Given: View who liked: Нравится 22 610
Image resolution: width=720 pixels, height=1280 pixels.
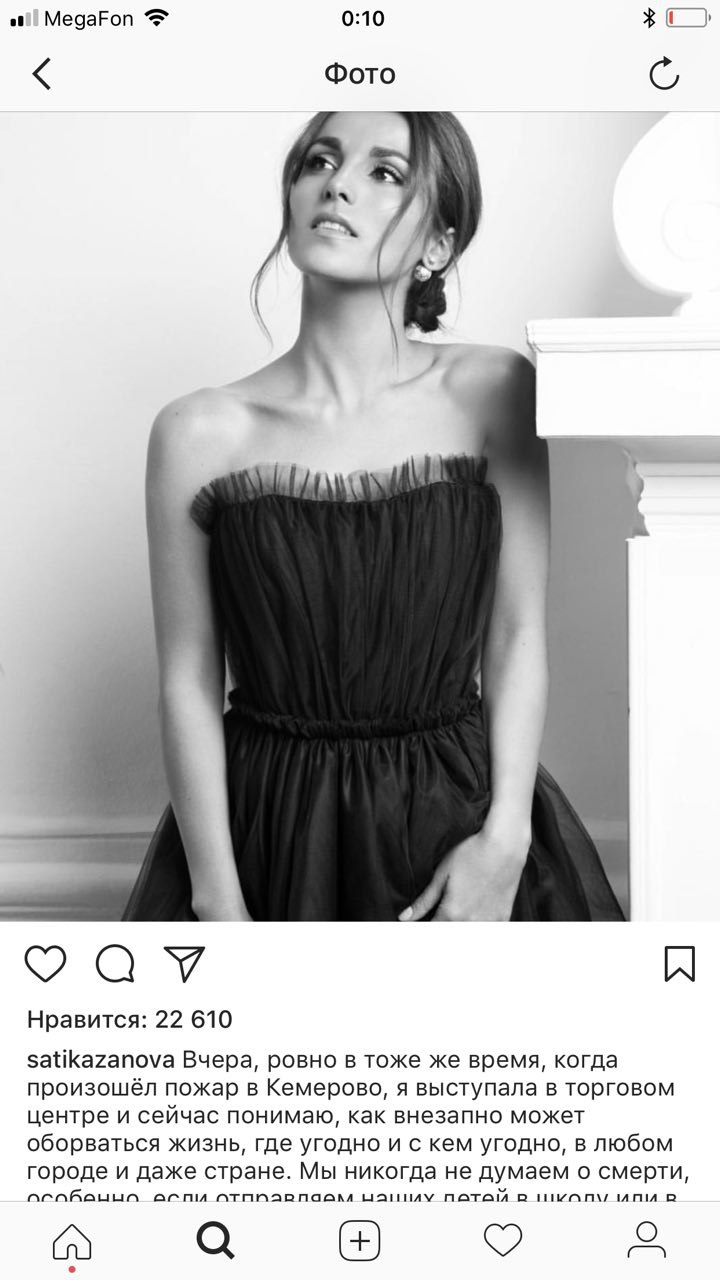Looking at the screenshot, I should 130,1020.
